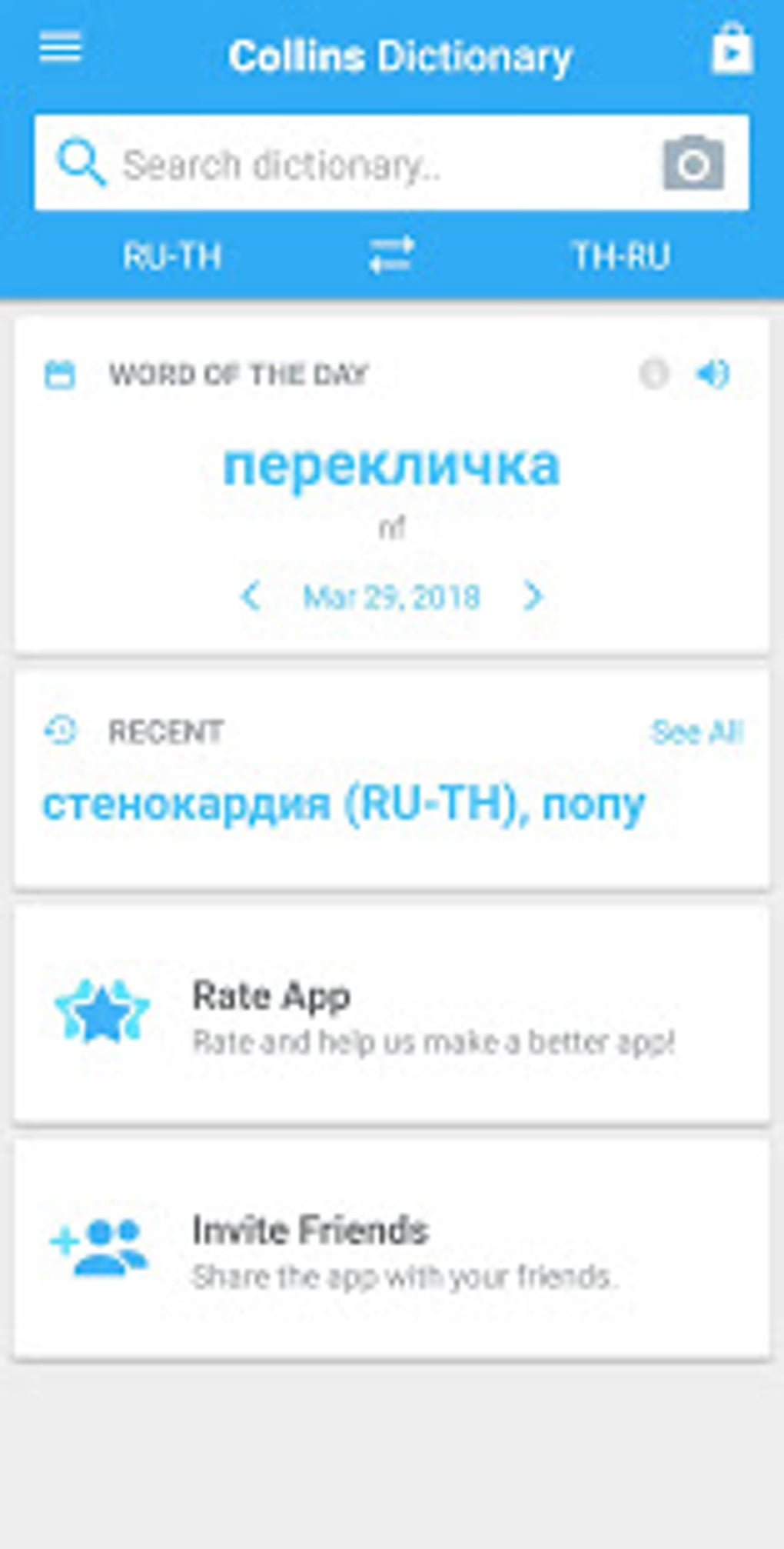This screenshot has height=1549, width=784.
Task: Swap the translation direction
Action: pos(391,255)
